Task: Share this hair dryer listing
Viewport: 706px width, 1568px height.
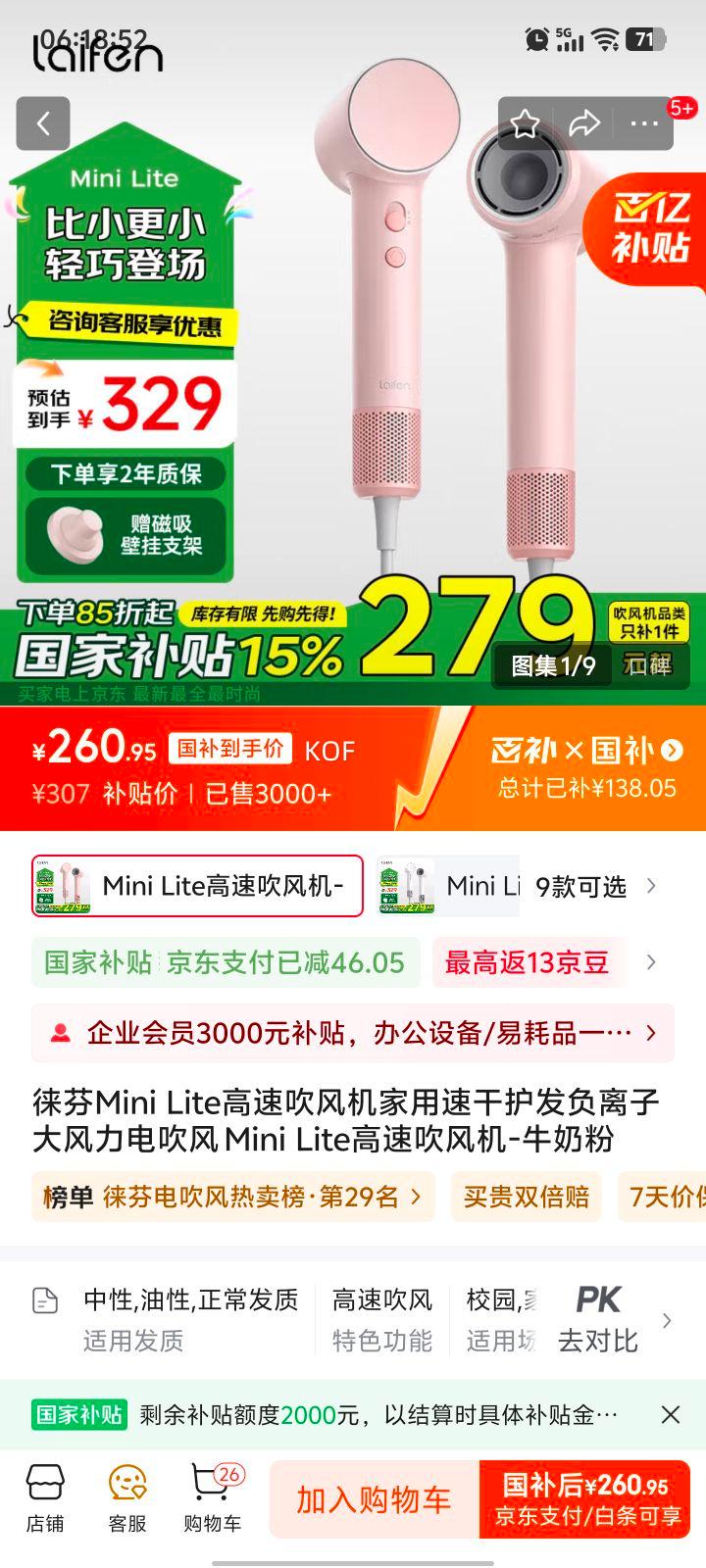Action: [x=584, y=123]
